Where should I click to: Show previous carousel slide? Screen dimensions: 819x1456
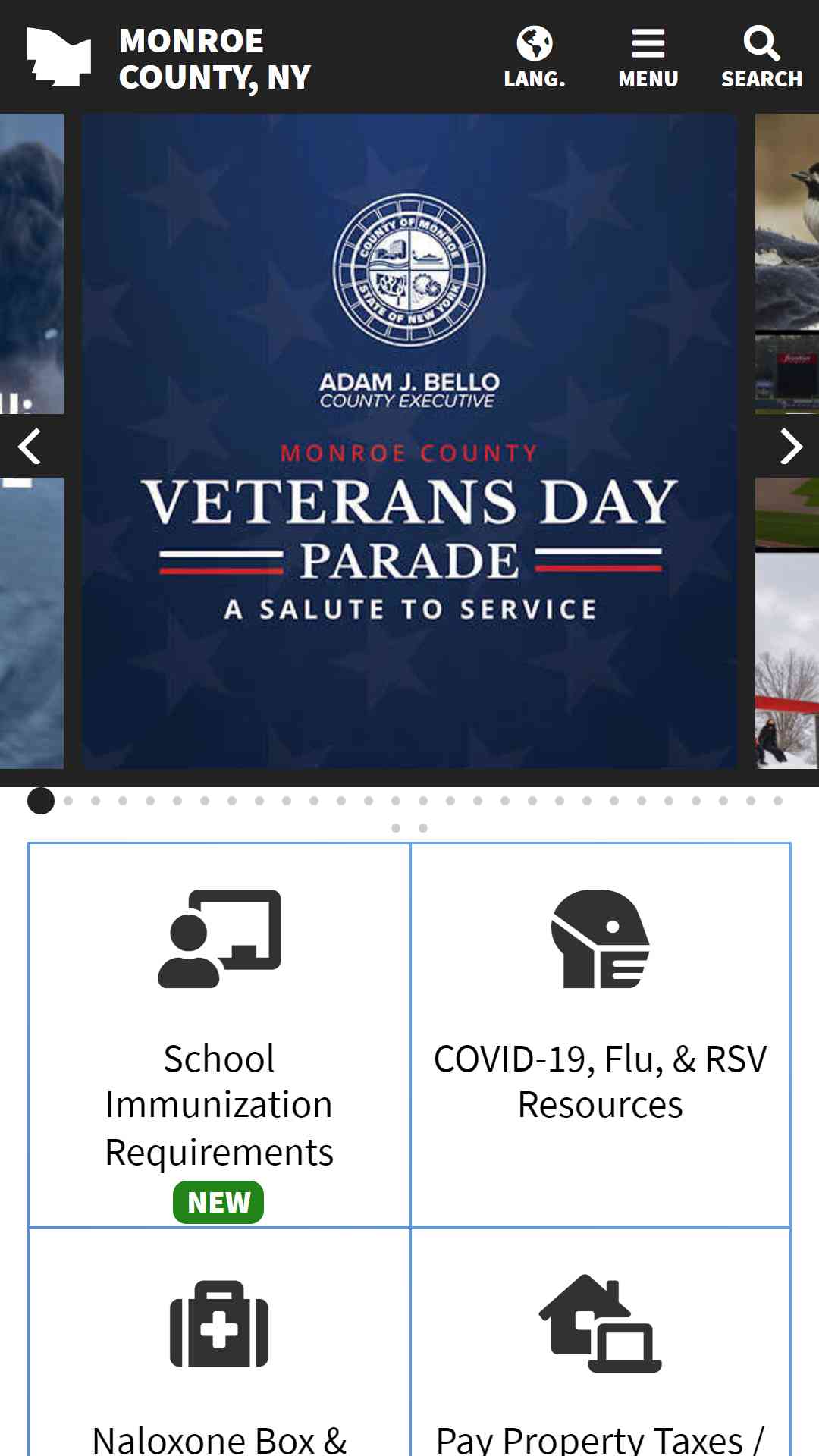[30, 446]
